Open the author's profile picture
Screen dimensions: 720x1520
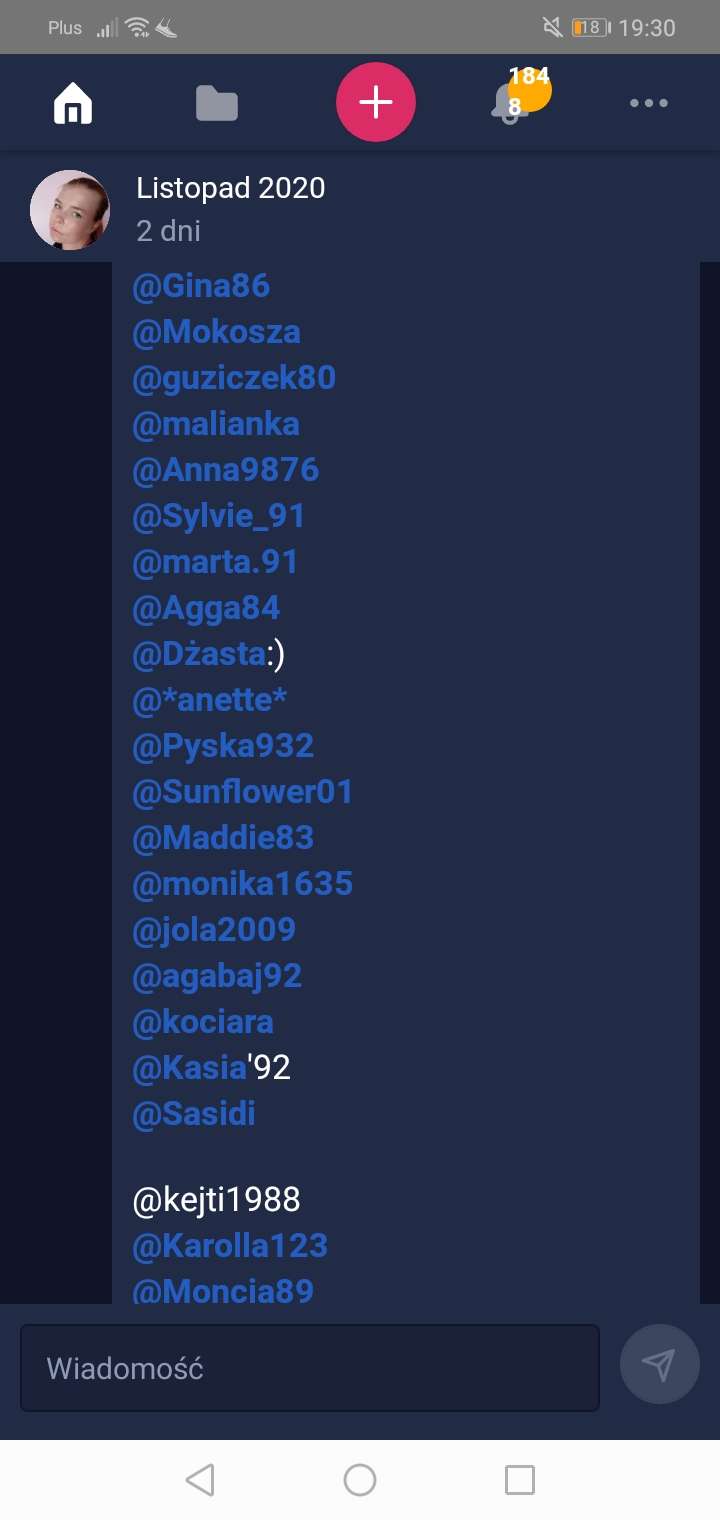pyautogui.click(x=70, y=209)
